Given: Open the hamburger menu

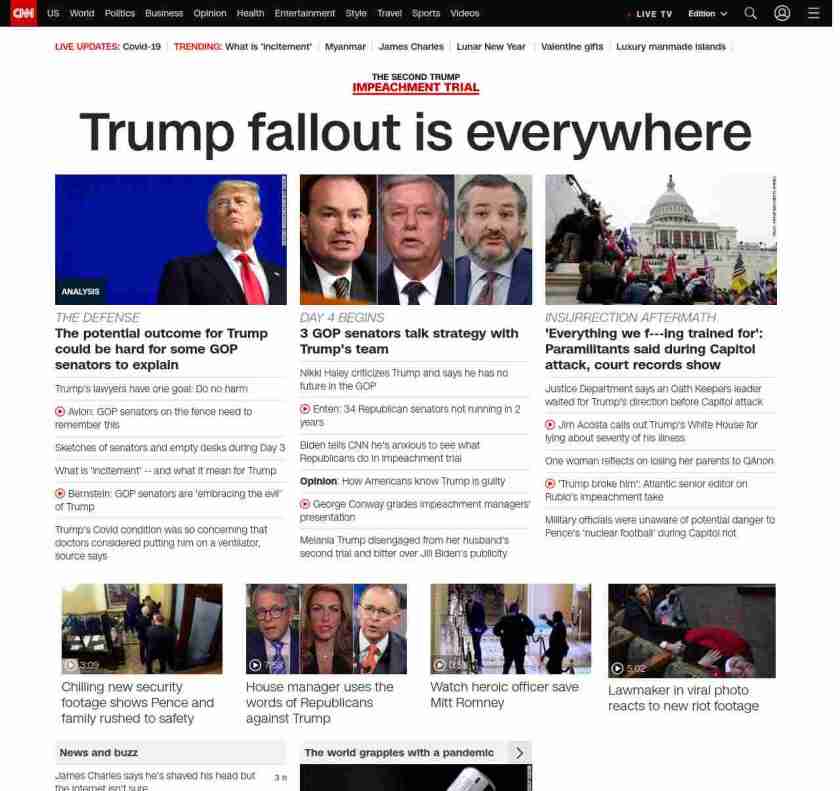Looking at the screenshot, I should [813, 13].
